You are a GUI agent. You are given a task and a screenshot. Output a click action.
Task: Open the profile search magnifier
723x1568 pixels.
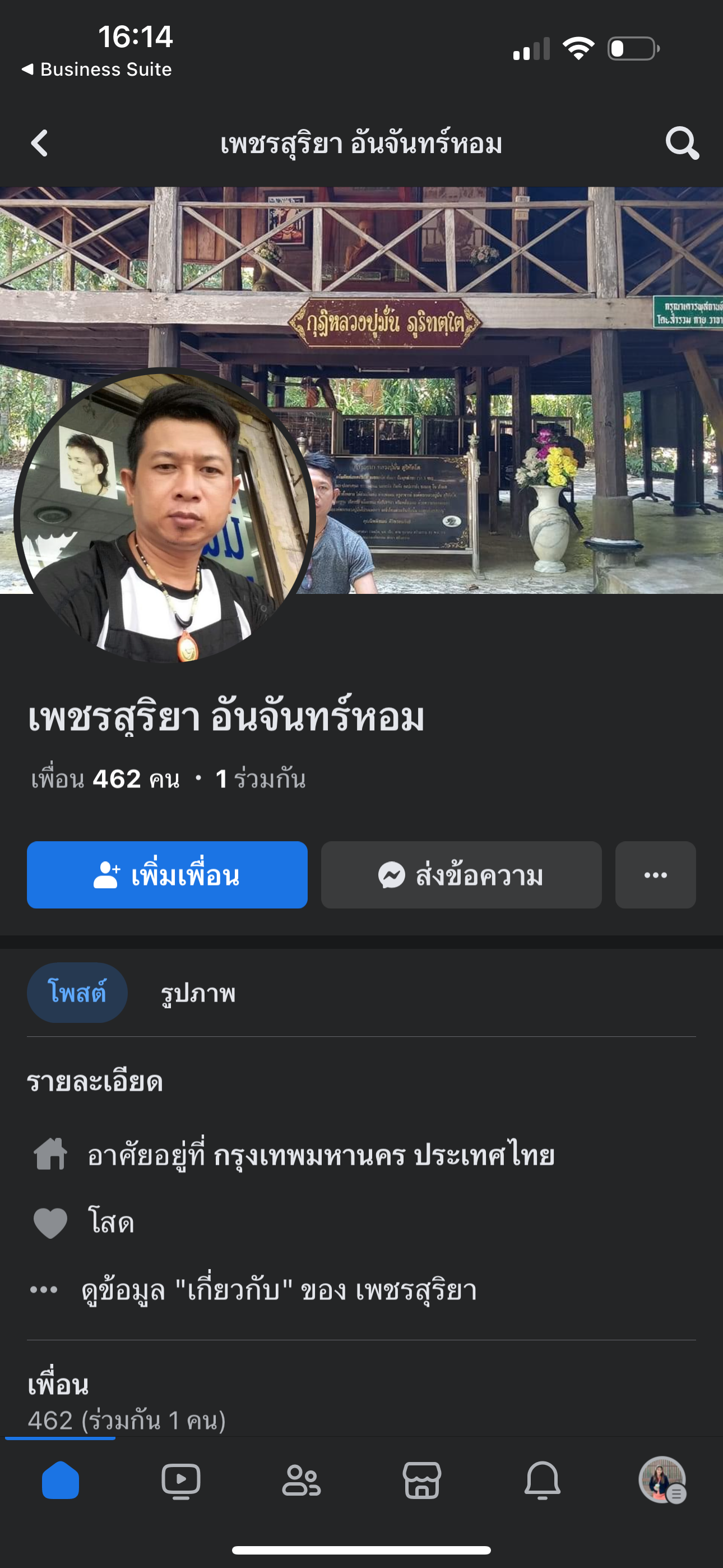point(682,144)
